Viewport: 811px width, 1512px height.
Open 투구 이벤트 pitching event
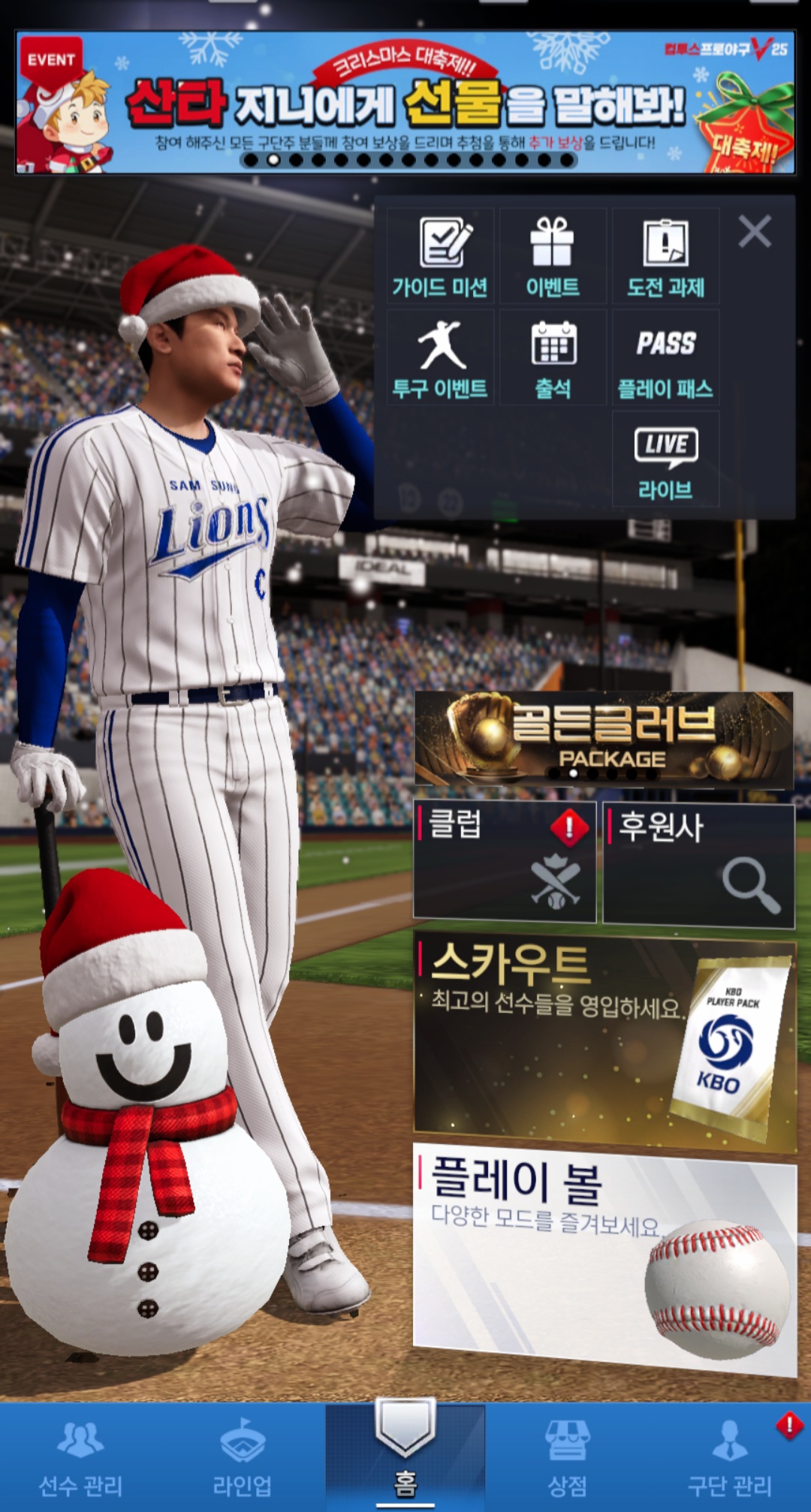pos(441,358)
